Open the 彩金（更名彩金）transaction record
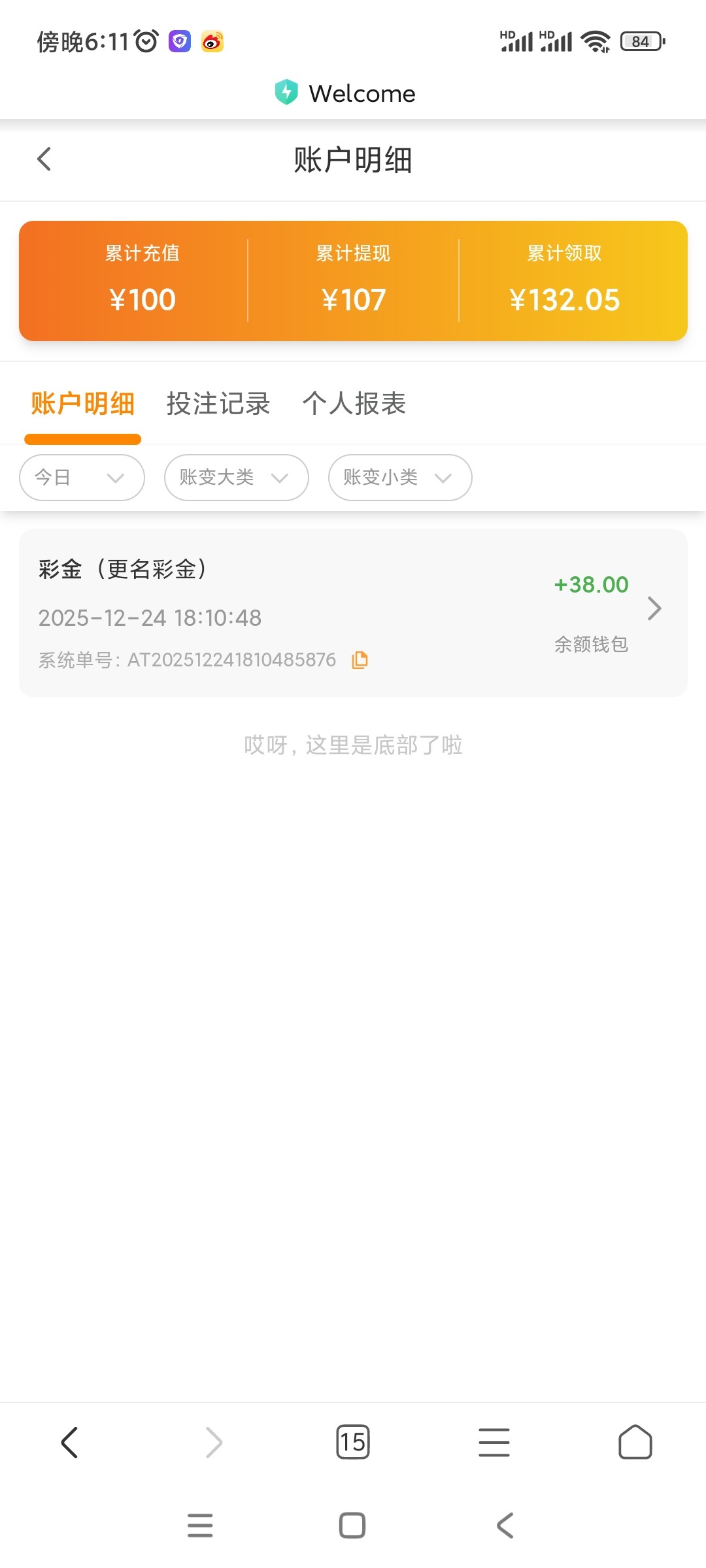The height and width of the screenshot is (1568, 706). tap(353, 613)
